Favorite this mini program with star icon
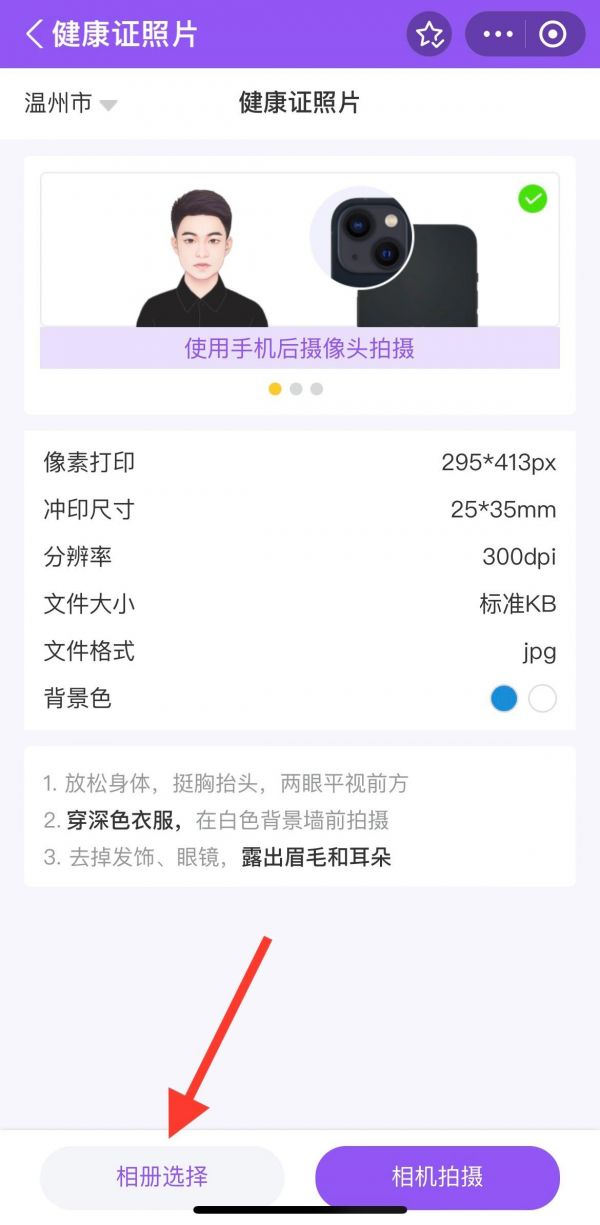This screenshot has width=600, height=1225. coord(430,35)
